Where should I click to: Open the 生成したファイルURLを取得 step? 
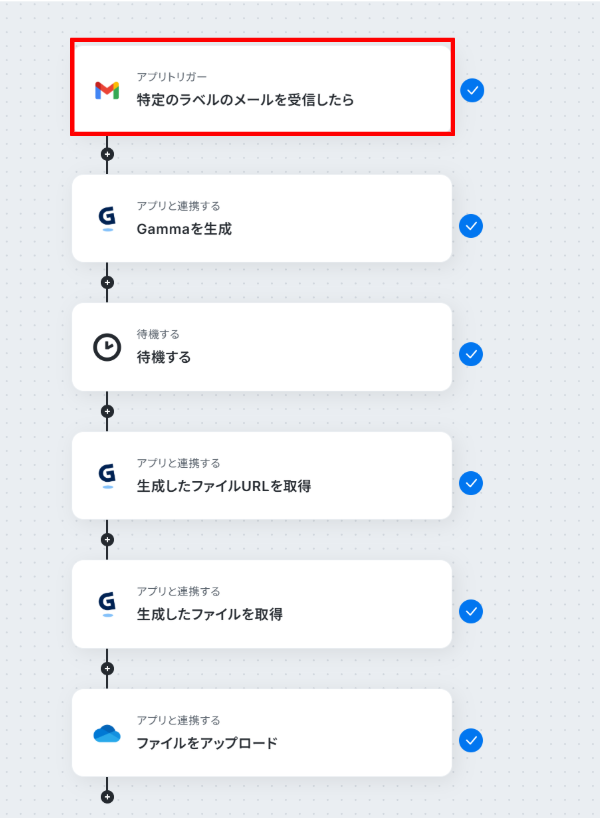(262, 476)
